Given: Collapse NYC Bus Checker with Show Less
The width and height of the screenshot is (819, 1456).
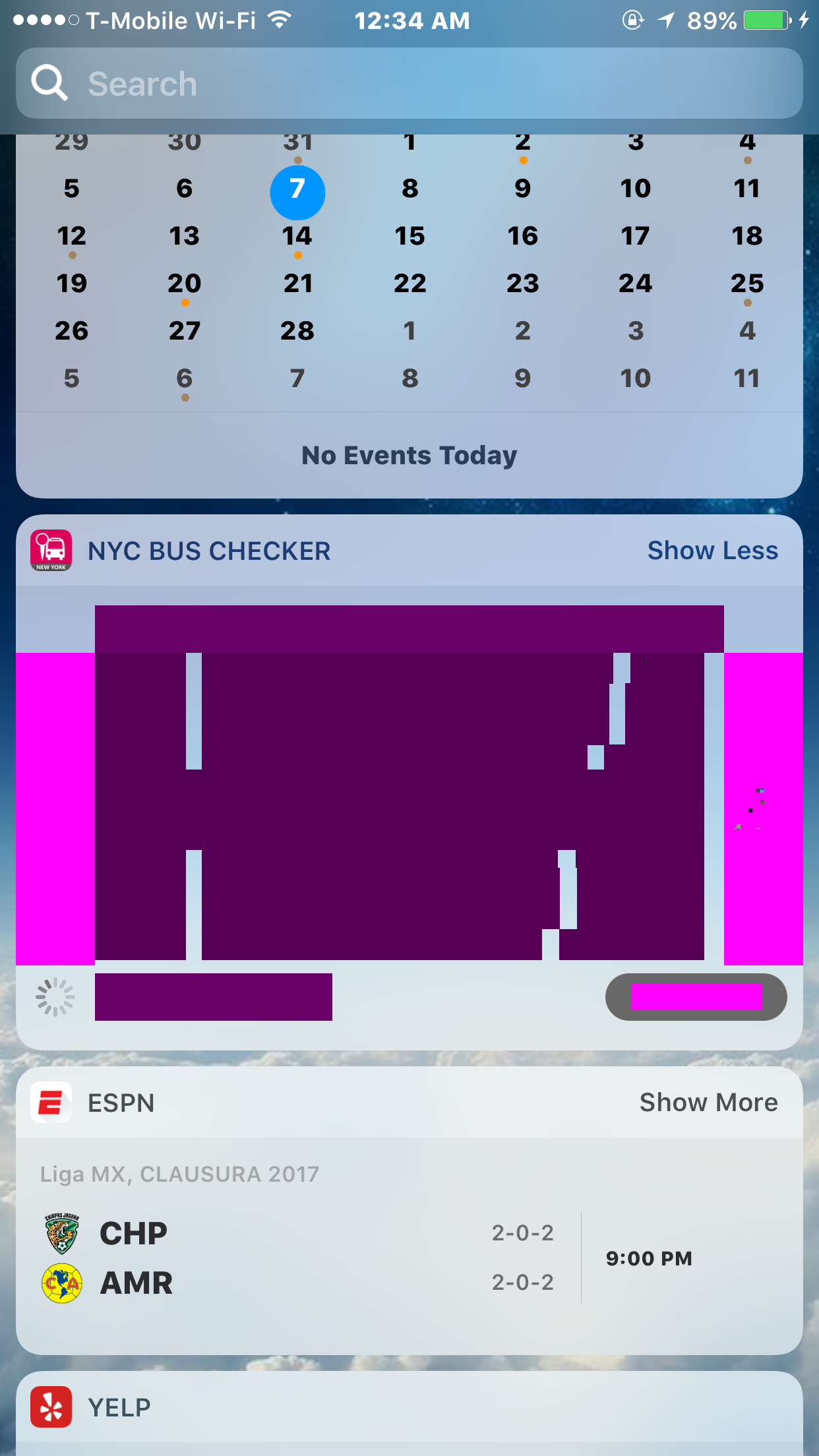Looking at the screenshot, I should click(x=712, y=551).
